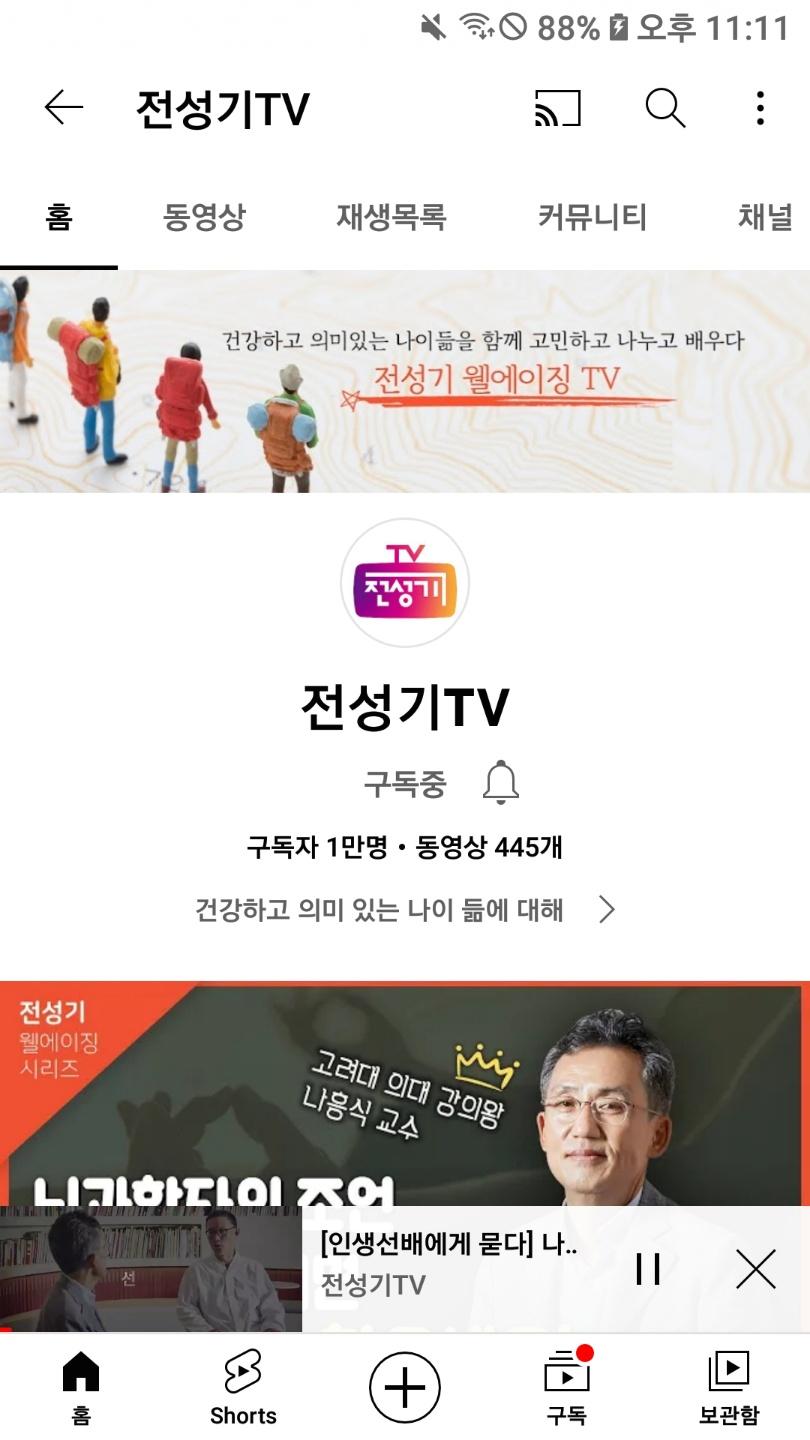This screenshot has height=1440, width=810.
Task: Open the featured 나흥식 교수 video
Action: (404, 1090)
